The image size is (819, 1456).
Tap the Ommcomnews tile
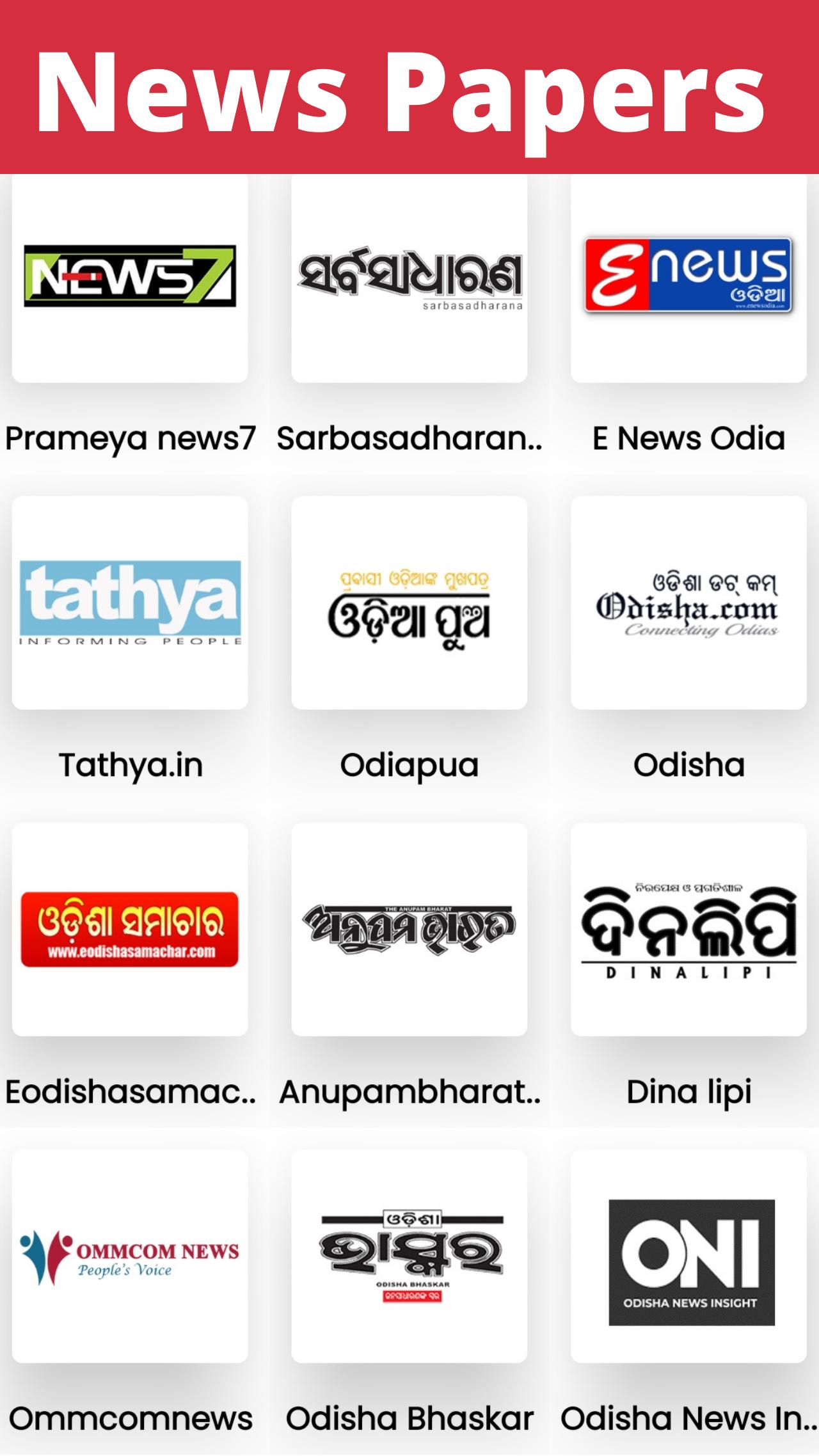point(130,1255)
